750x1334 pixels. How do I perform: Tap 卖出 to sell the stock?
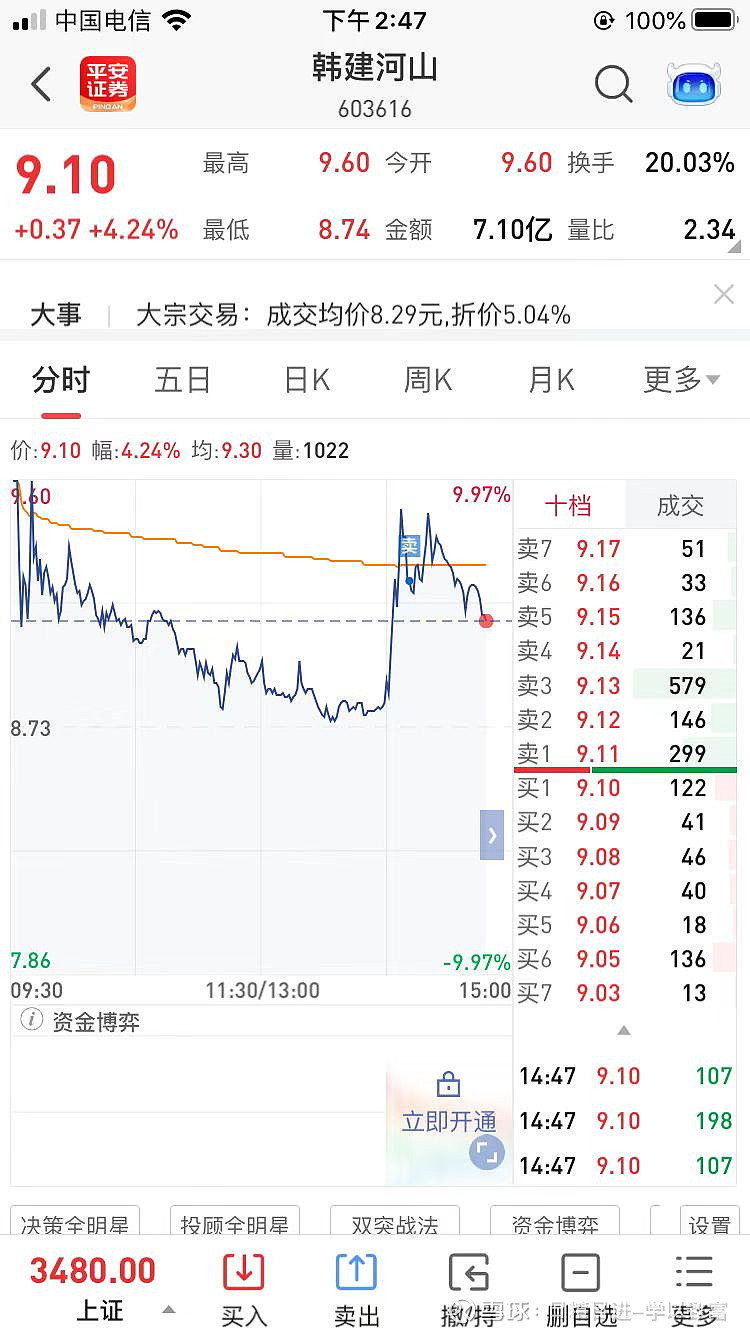[356, 1288]
